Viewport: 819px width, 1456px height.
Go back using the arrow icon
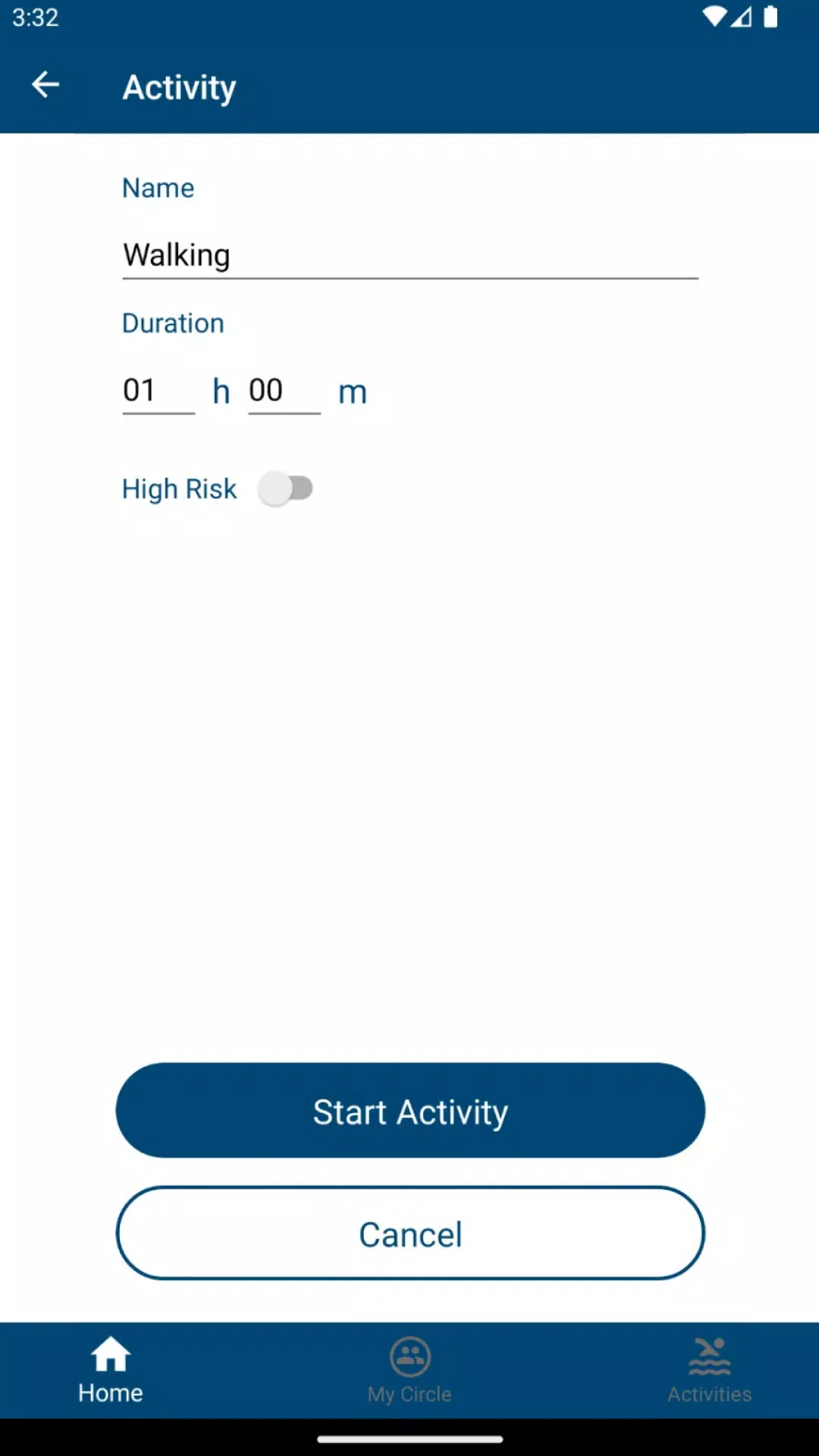pos(45,85)
